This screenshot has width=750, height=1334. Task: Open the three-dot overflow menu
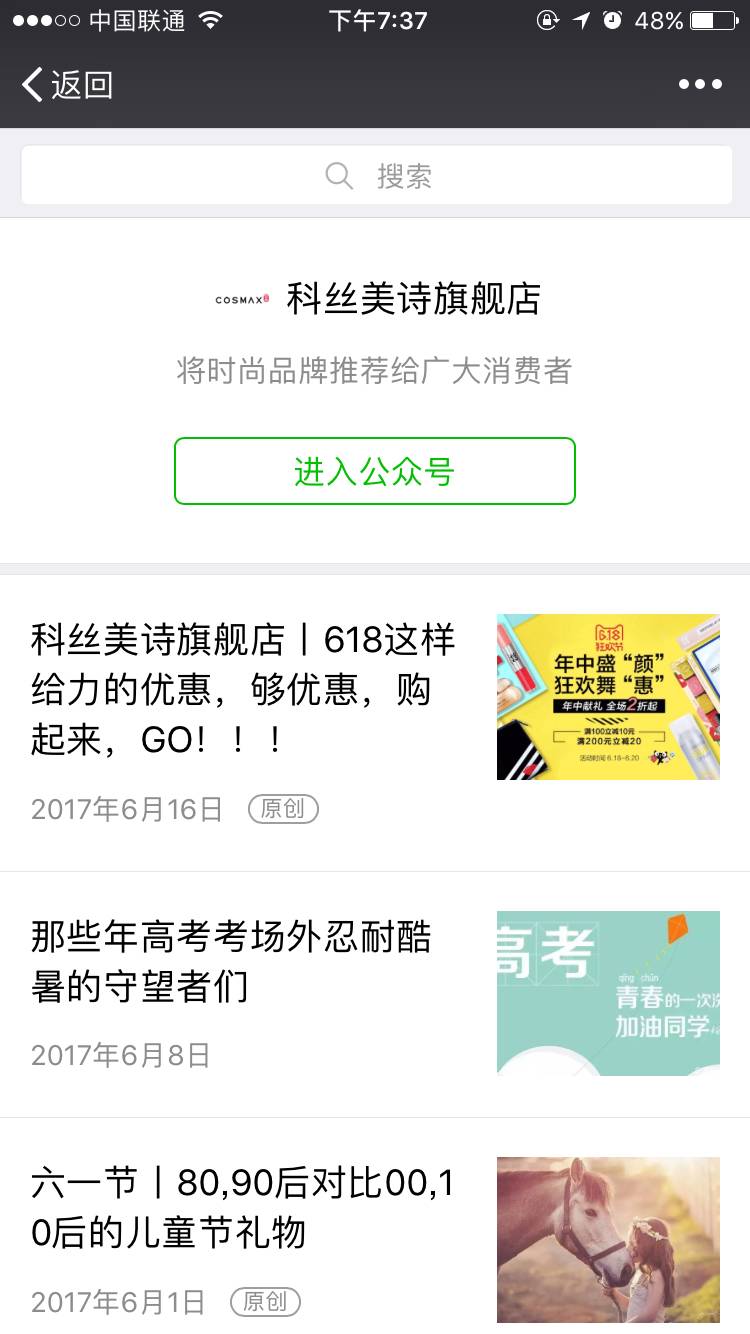coord(700,85)
